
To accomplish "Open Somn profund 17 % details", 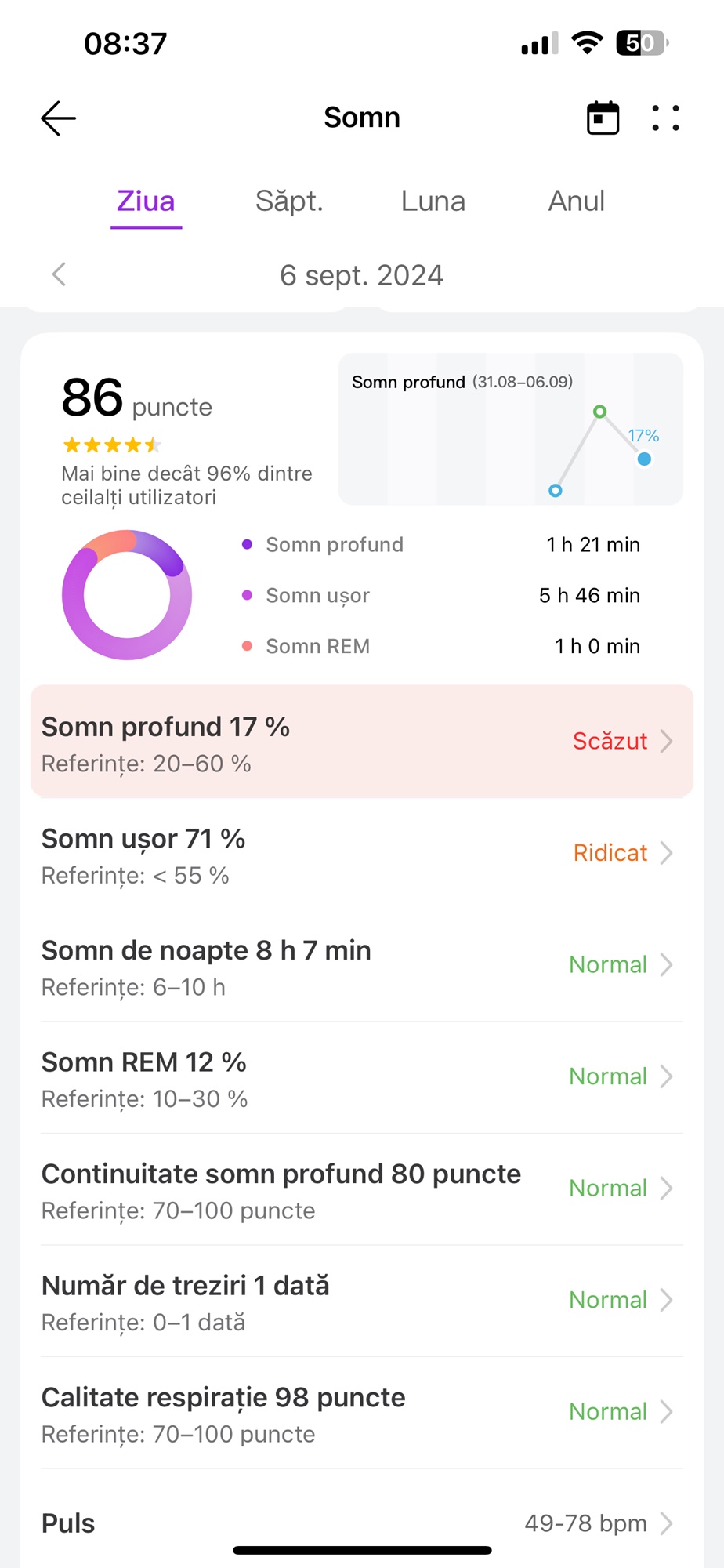I will click(362, 742).
